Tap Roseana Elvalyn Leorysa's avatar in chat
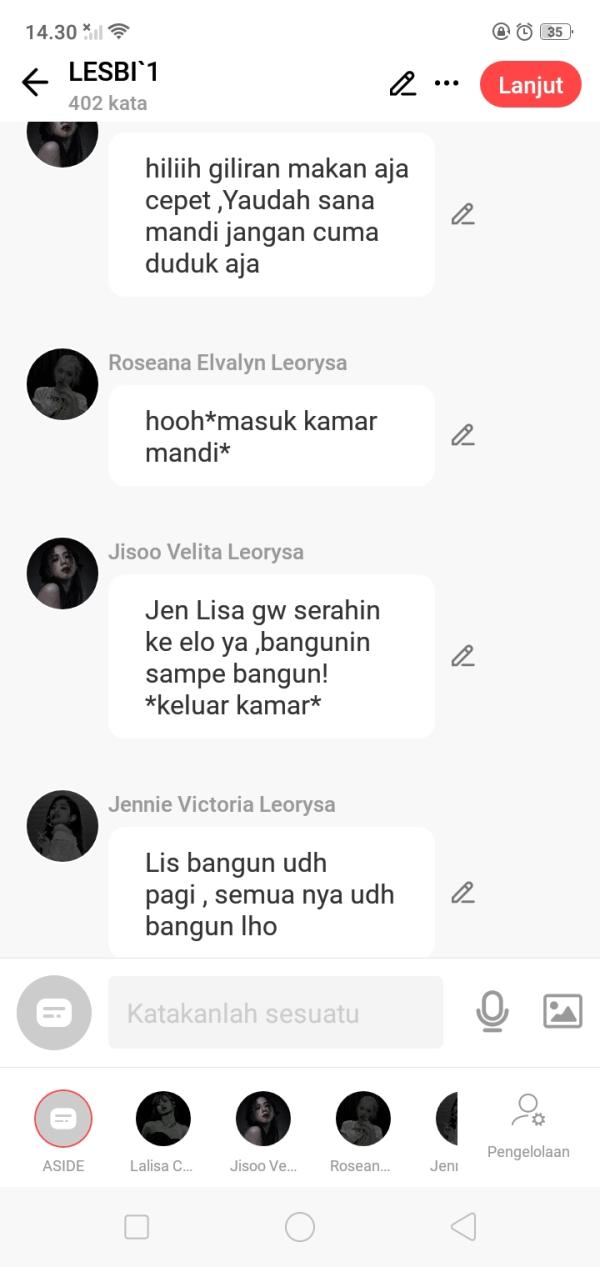600x1267 pixels. tap(62, 384)
